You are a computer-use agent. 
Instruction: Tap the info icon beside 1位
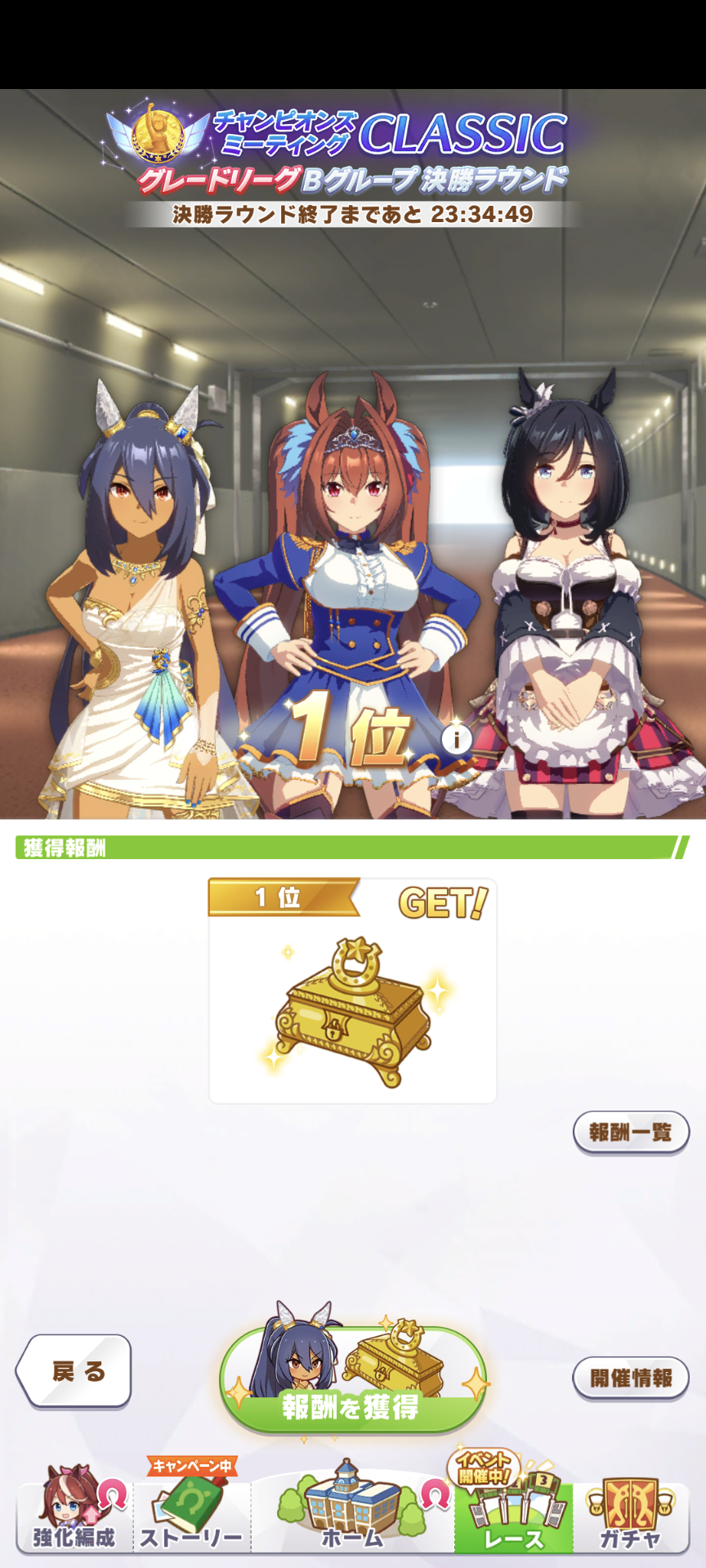457,740
